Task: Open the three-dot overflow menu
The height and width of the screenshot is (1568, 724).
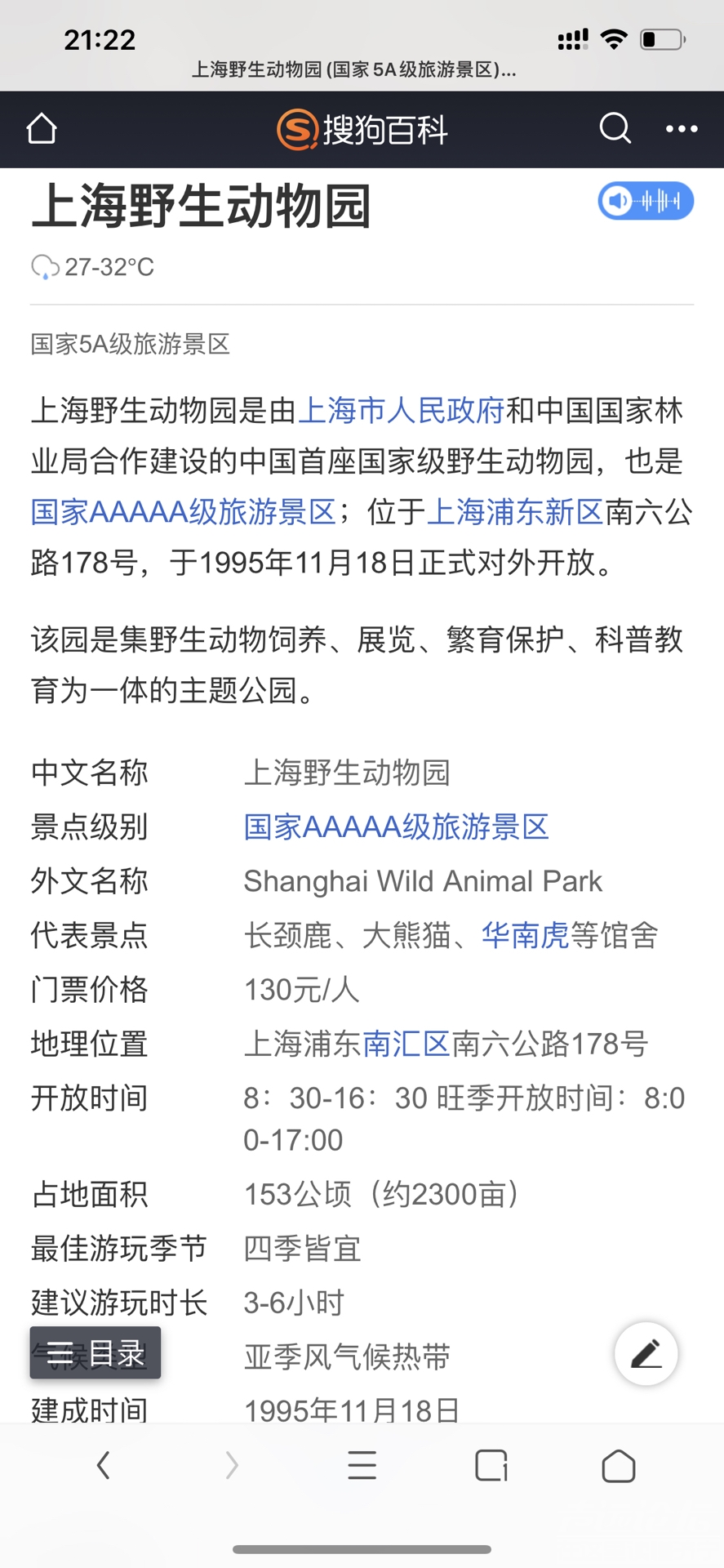Action: pos(681,129)
